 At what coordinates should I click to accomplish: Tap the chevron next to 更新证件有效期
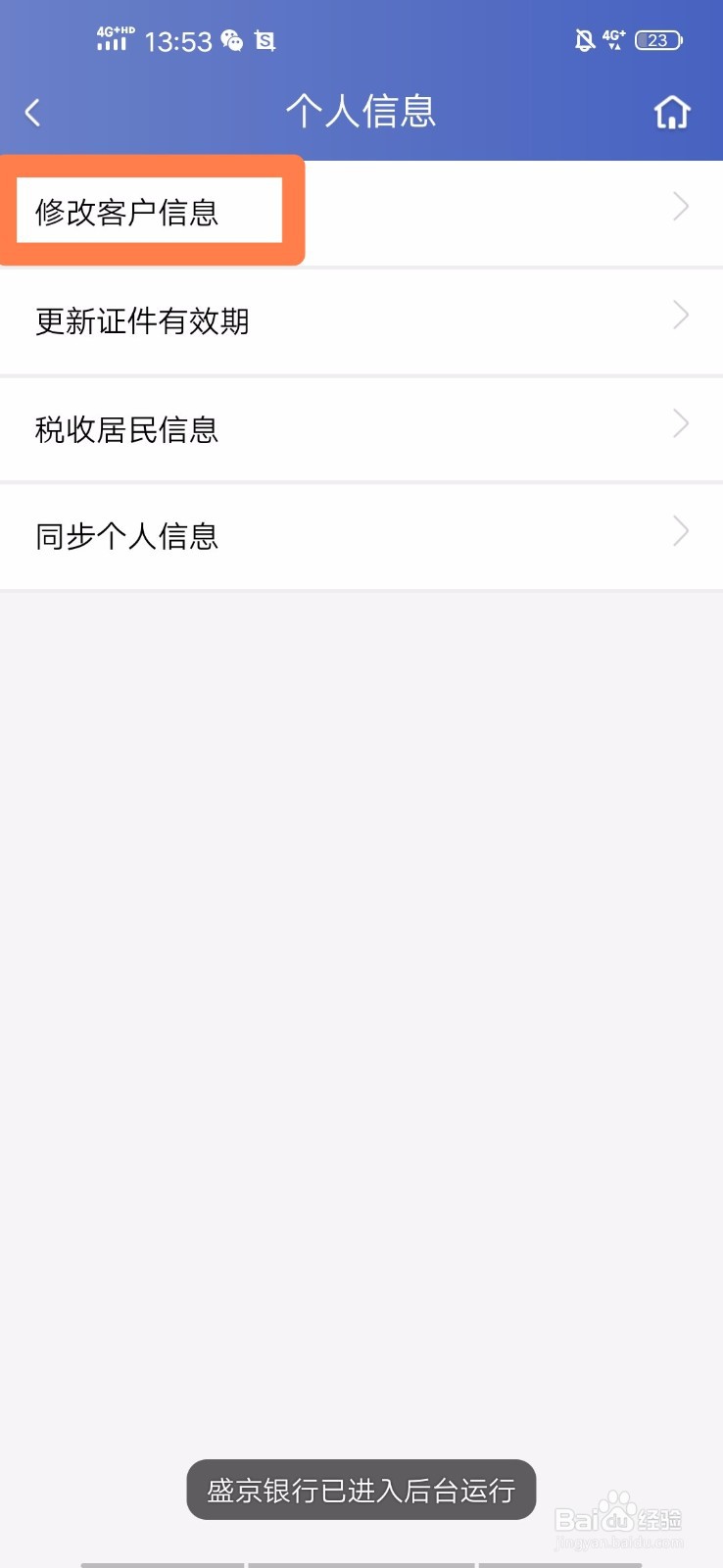coord(680,315)
